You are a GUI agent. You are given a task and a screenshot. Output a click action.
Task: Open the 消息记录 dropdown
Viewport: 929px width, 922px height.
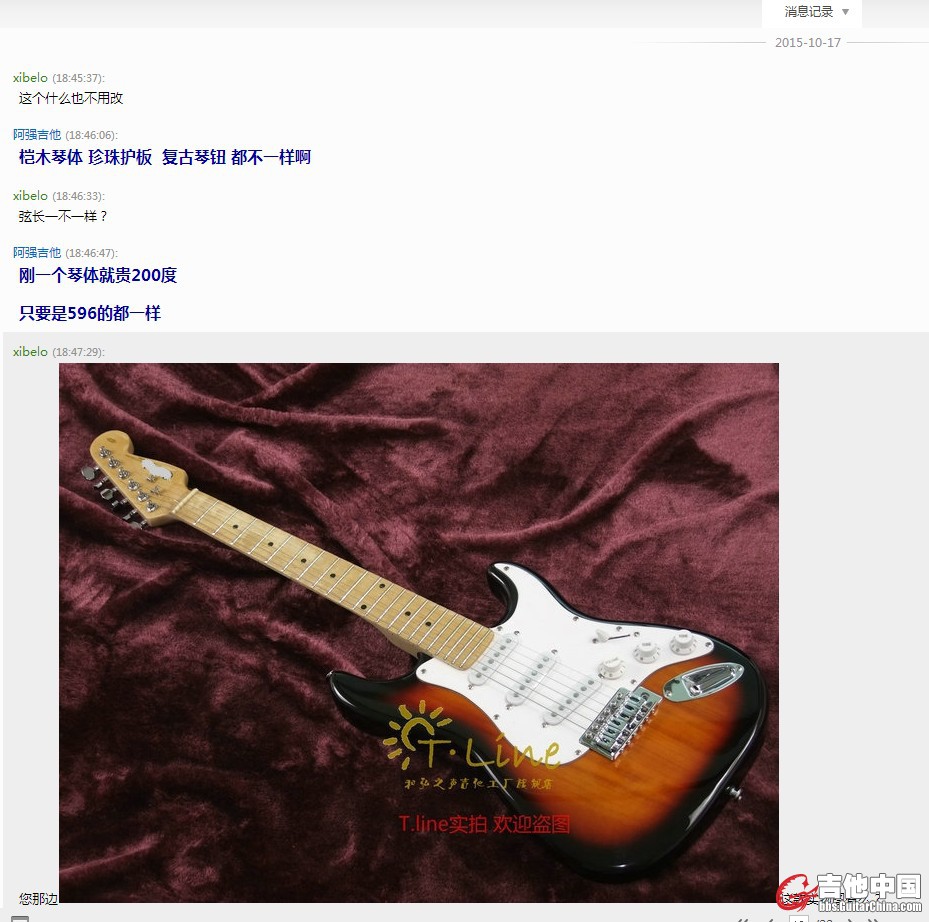[816, 12]
